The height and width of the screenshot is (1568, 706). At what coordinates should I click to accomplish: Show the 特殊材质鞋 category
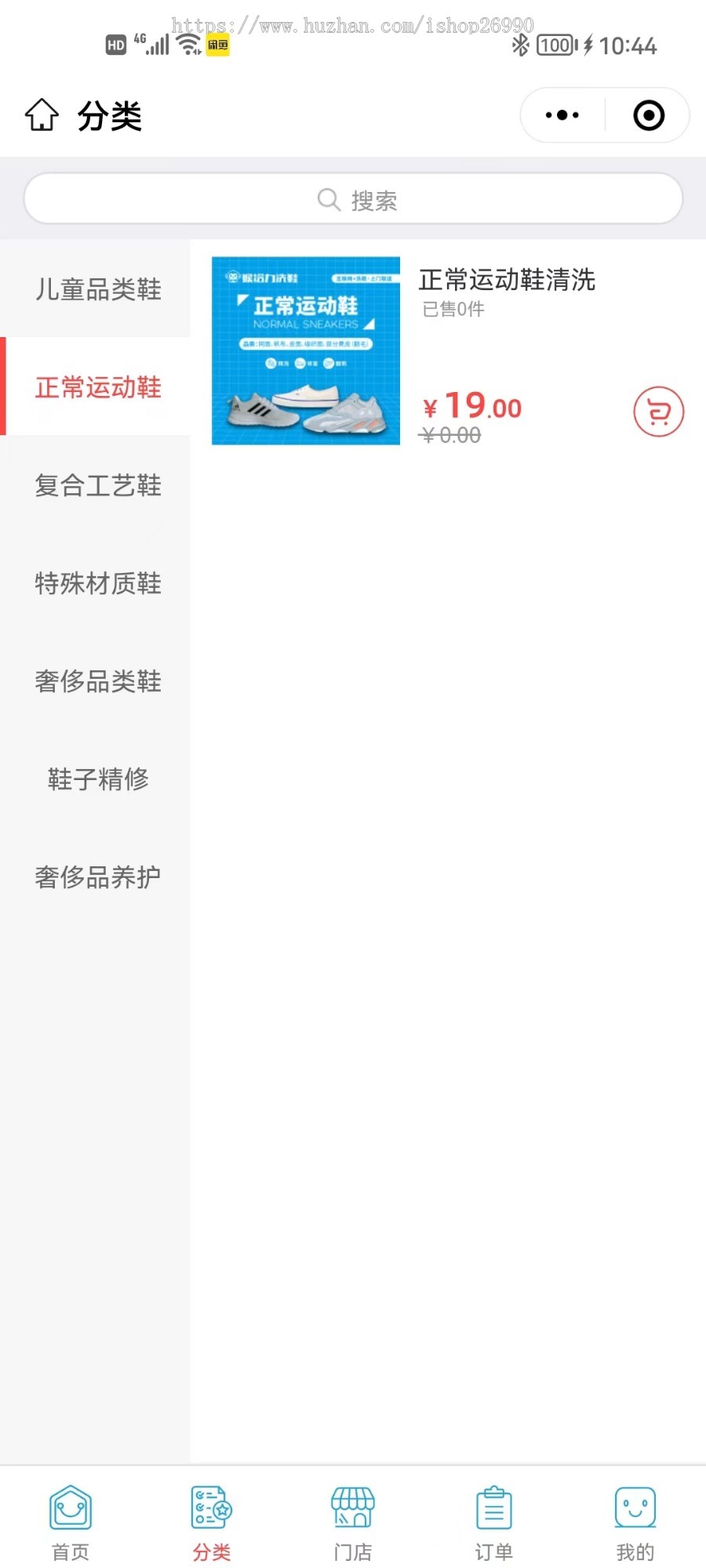(x=97, y=583)
